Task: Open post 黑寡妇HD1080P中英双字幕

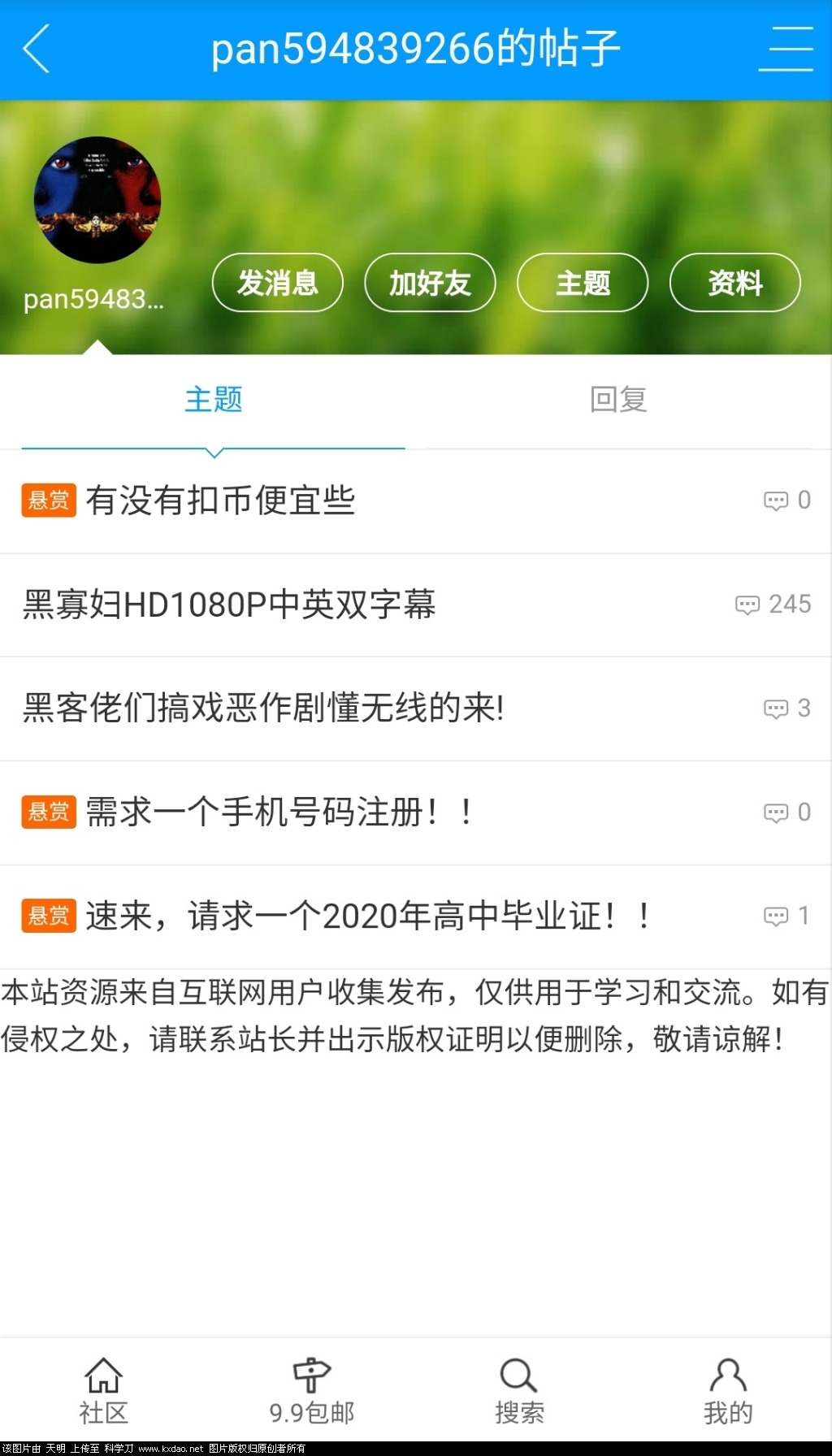Action: pyautogui.click(x=229, y=604)
